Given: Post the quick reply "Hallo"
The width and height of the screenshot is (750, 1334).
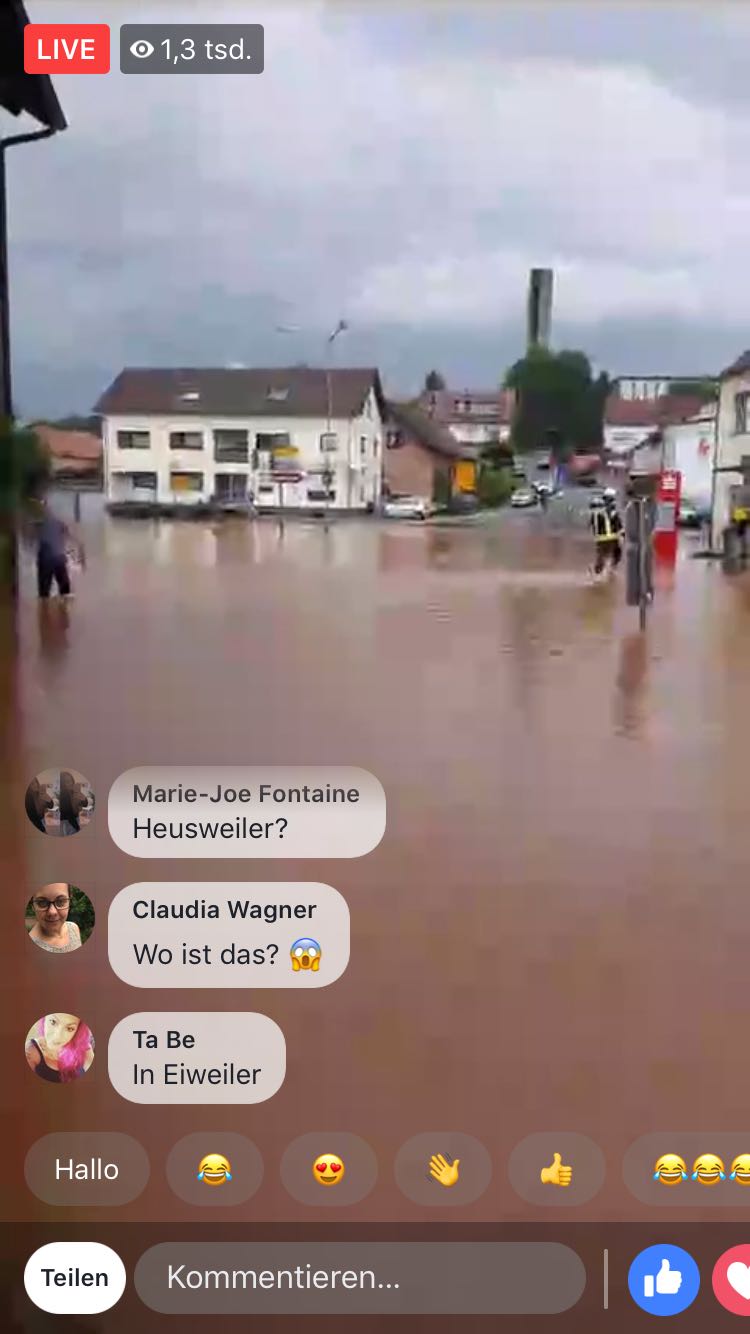Looking at the screenshot, I should [87, 1169].
